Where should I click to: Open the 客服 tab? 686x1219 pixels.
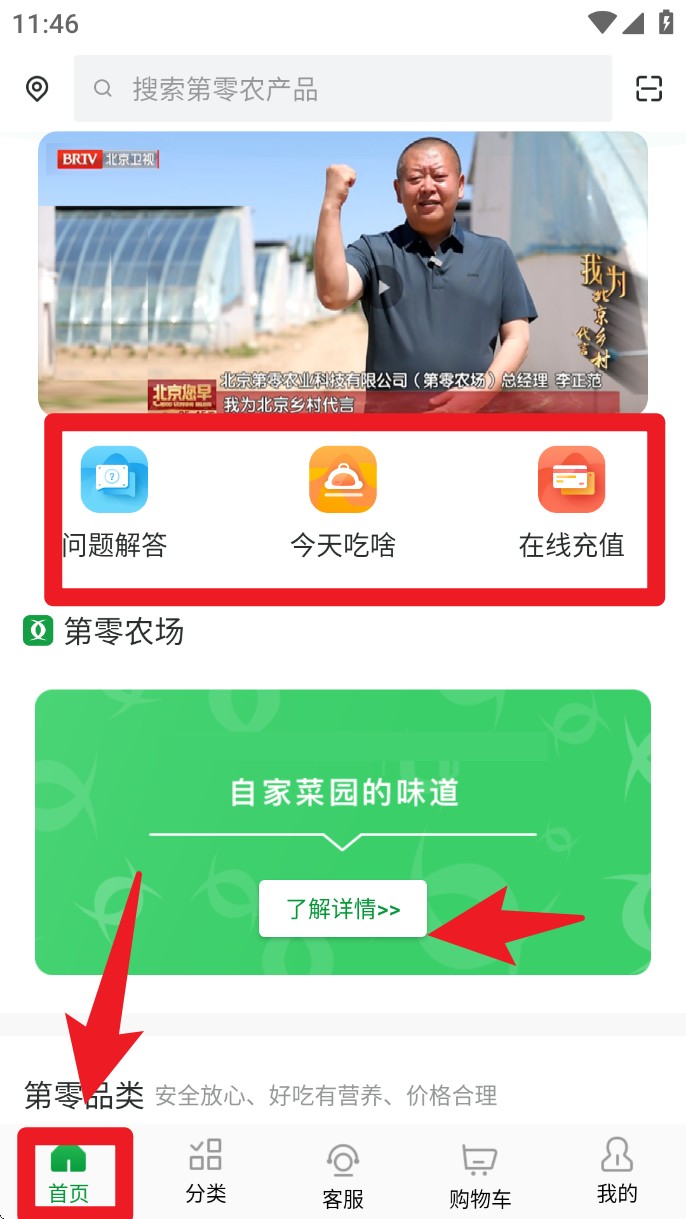pos(343,1174)
